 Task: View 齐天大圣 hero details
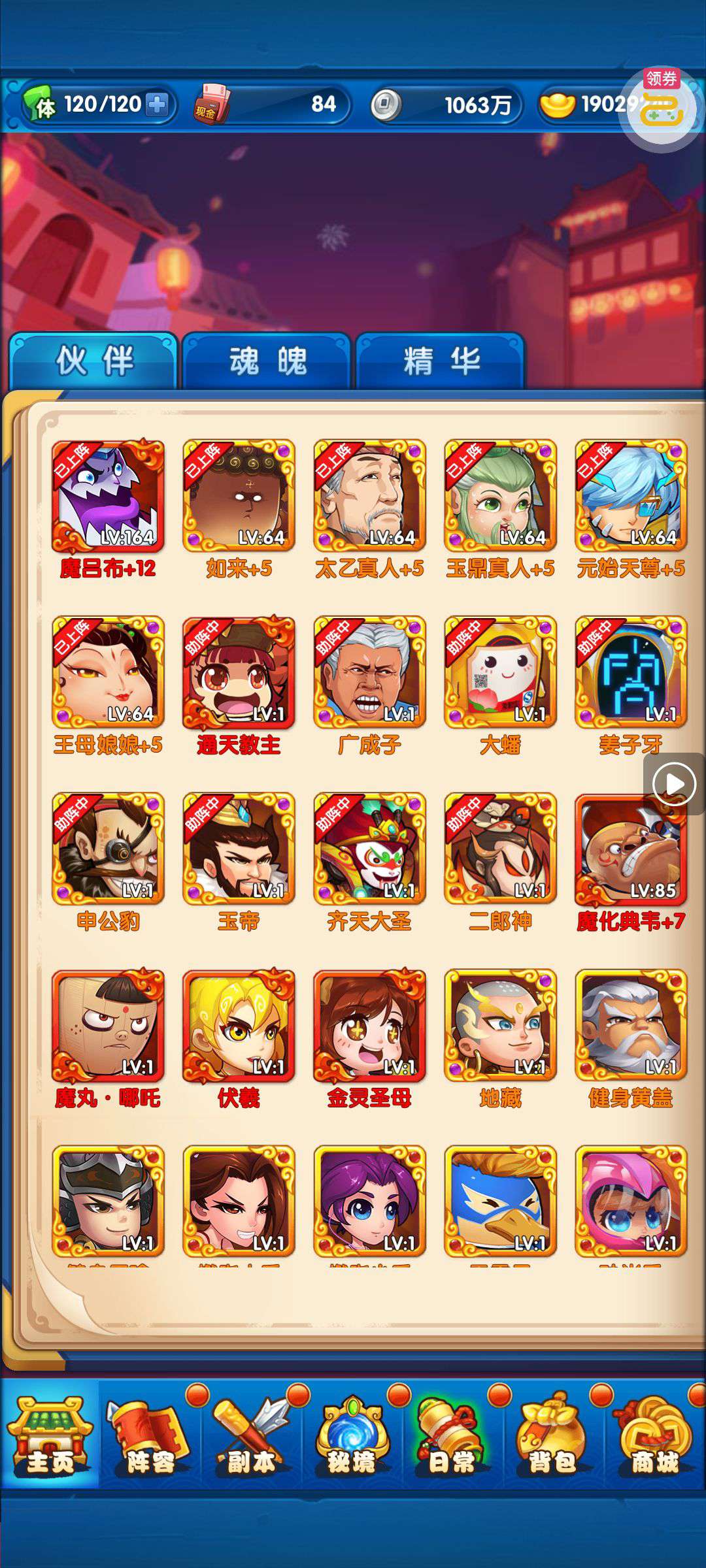[x=369, y=849]
